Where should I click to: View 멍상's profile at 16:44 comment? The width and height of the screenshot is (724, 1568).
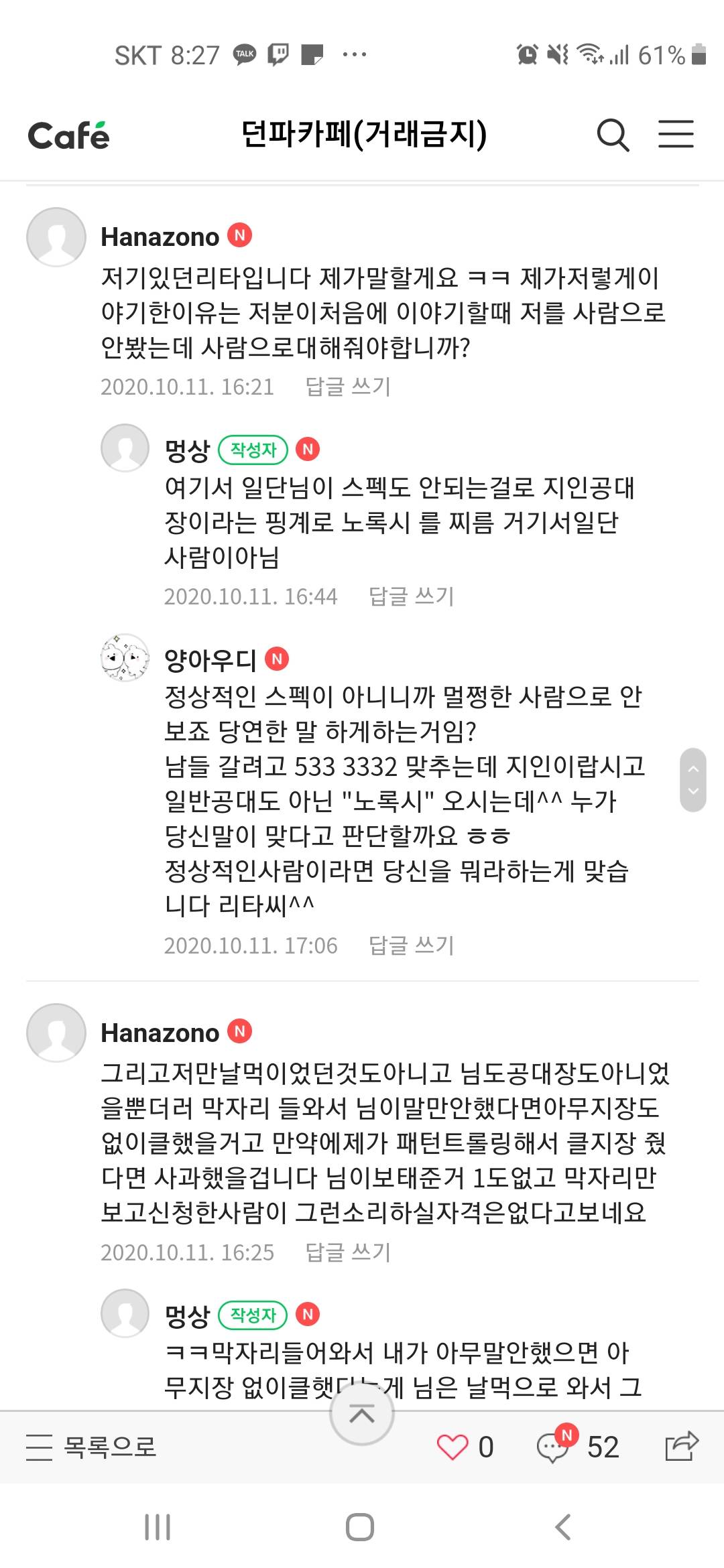(x=125, y=448)
